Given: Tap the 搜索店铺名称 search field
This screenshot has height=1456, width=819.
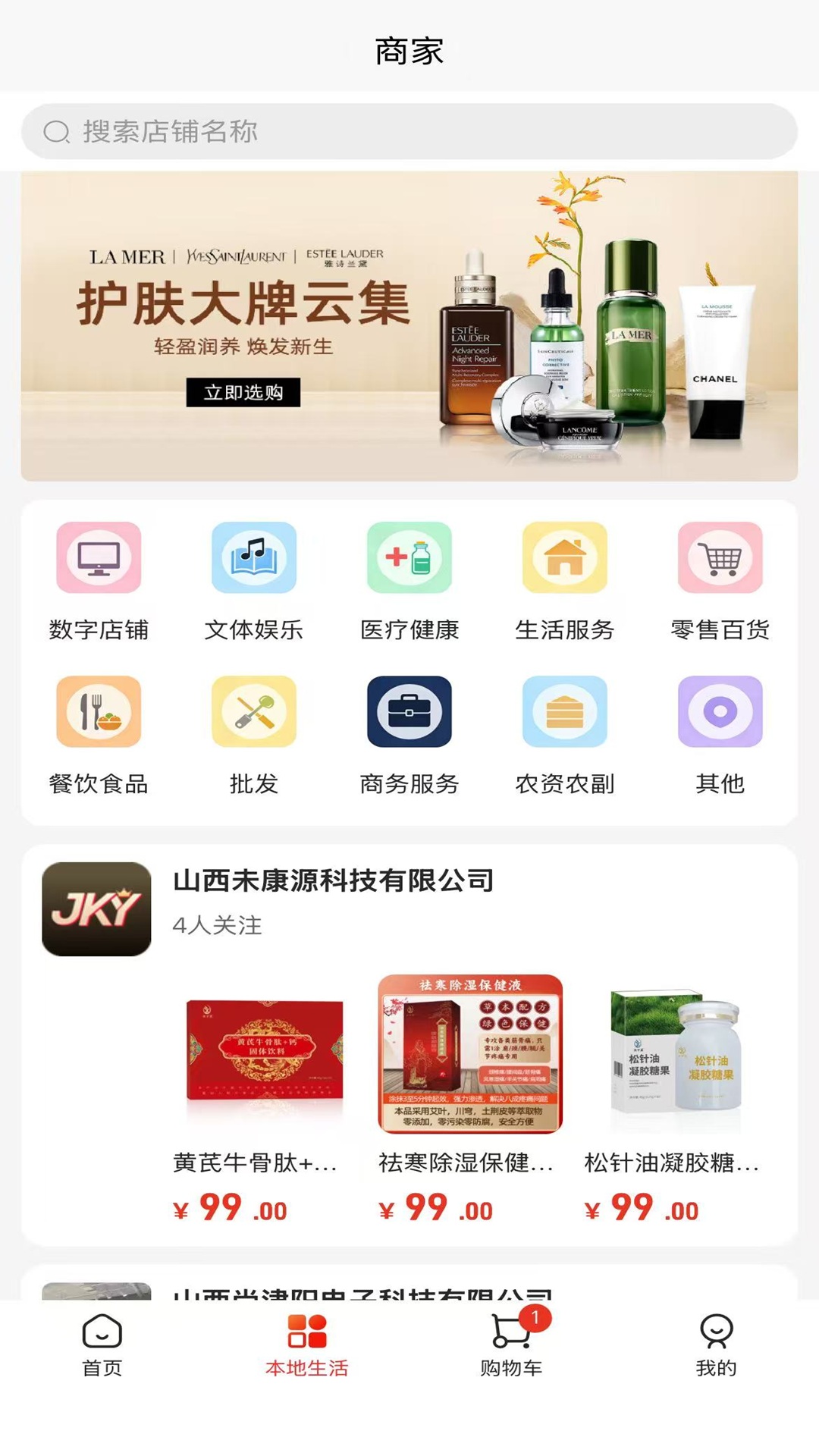Looking at the screenshot, I should click(x=409, y=130).
